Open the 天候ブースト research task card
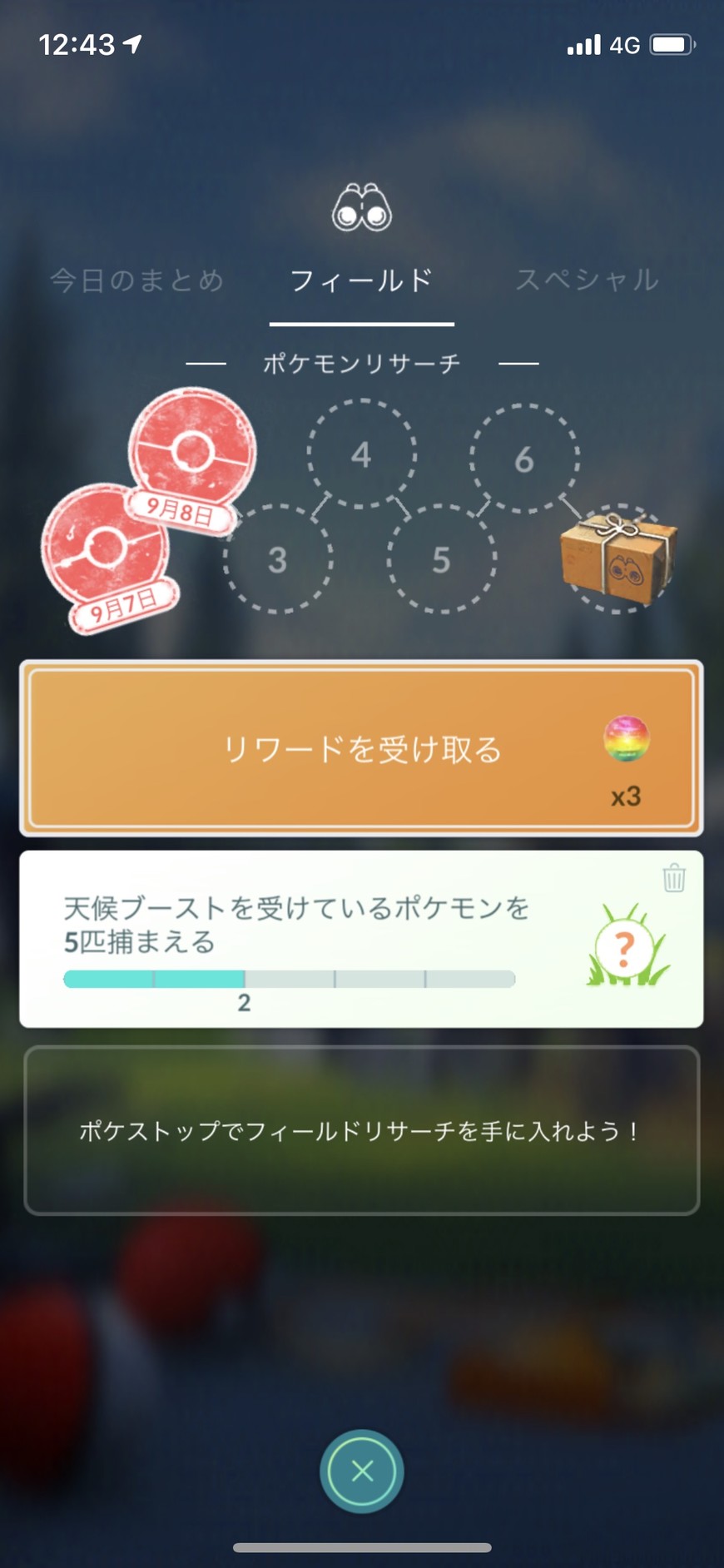Screen dimensions: 724x1568 point(333,939)
